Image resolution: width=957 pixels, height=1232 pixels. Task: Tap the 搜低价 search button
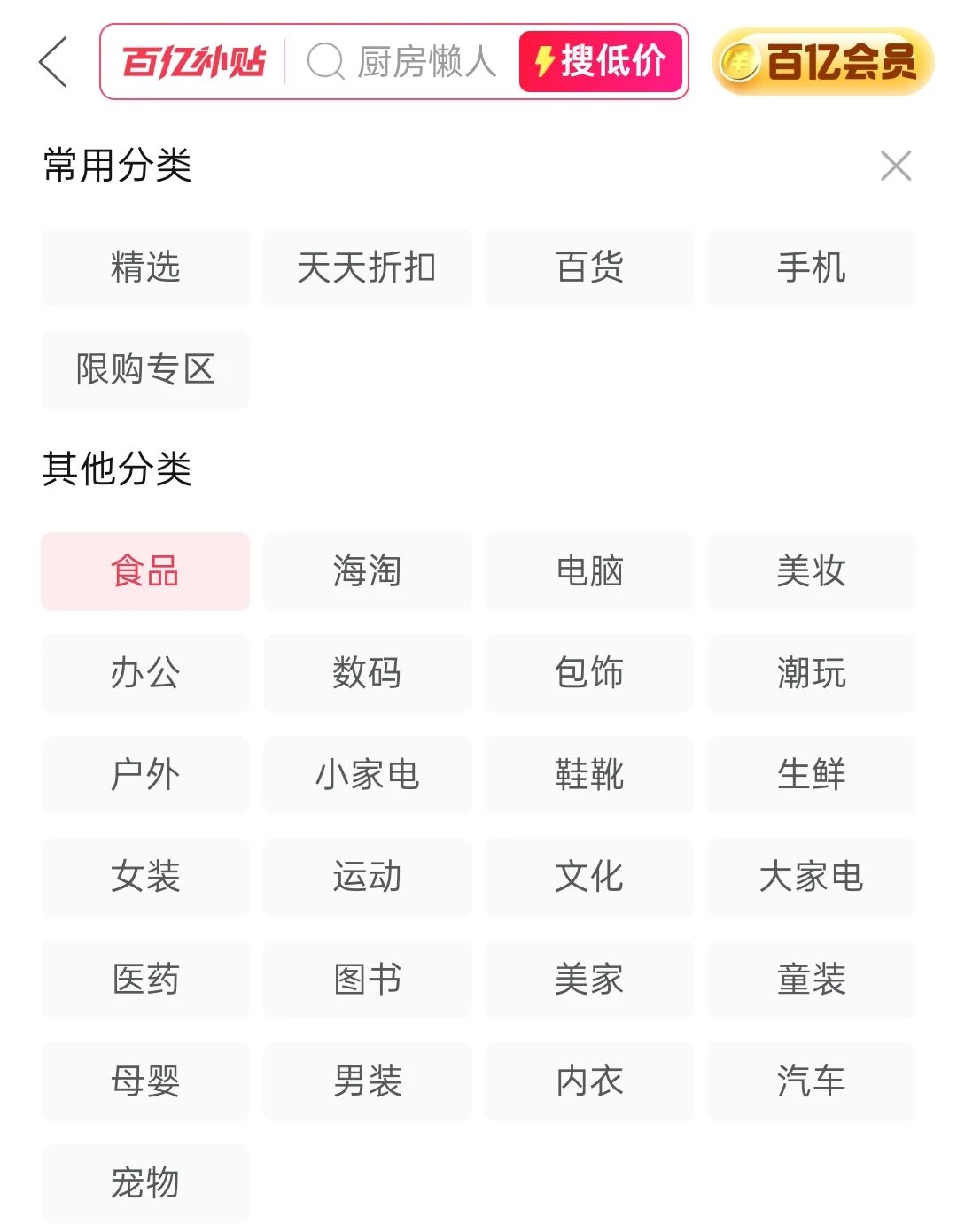[601, 62]
